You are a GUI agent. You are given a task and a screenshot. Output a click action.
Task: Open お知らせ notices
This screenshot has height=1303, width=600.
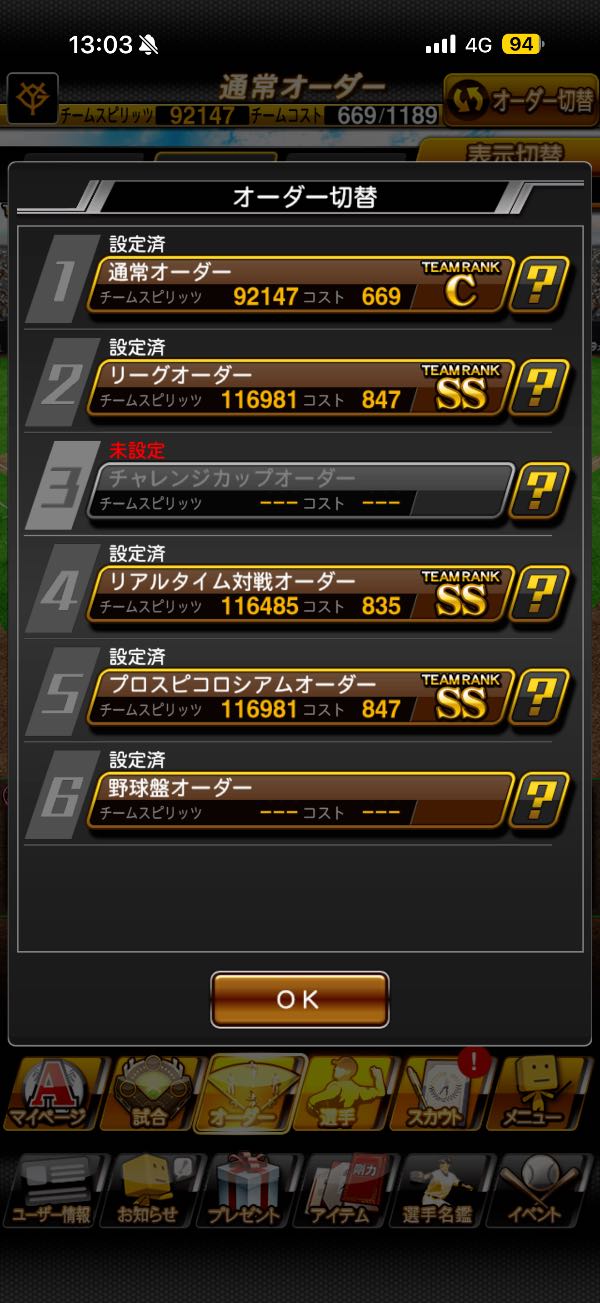coord(148,1190)
